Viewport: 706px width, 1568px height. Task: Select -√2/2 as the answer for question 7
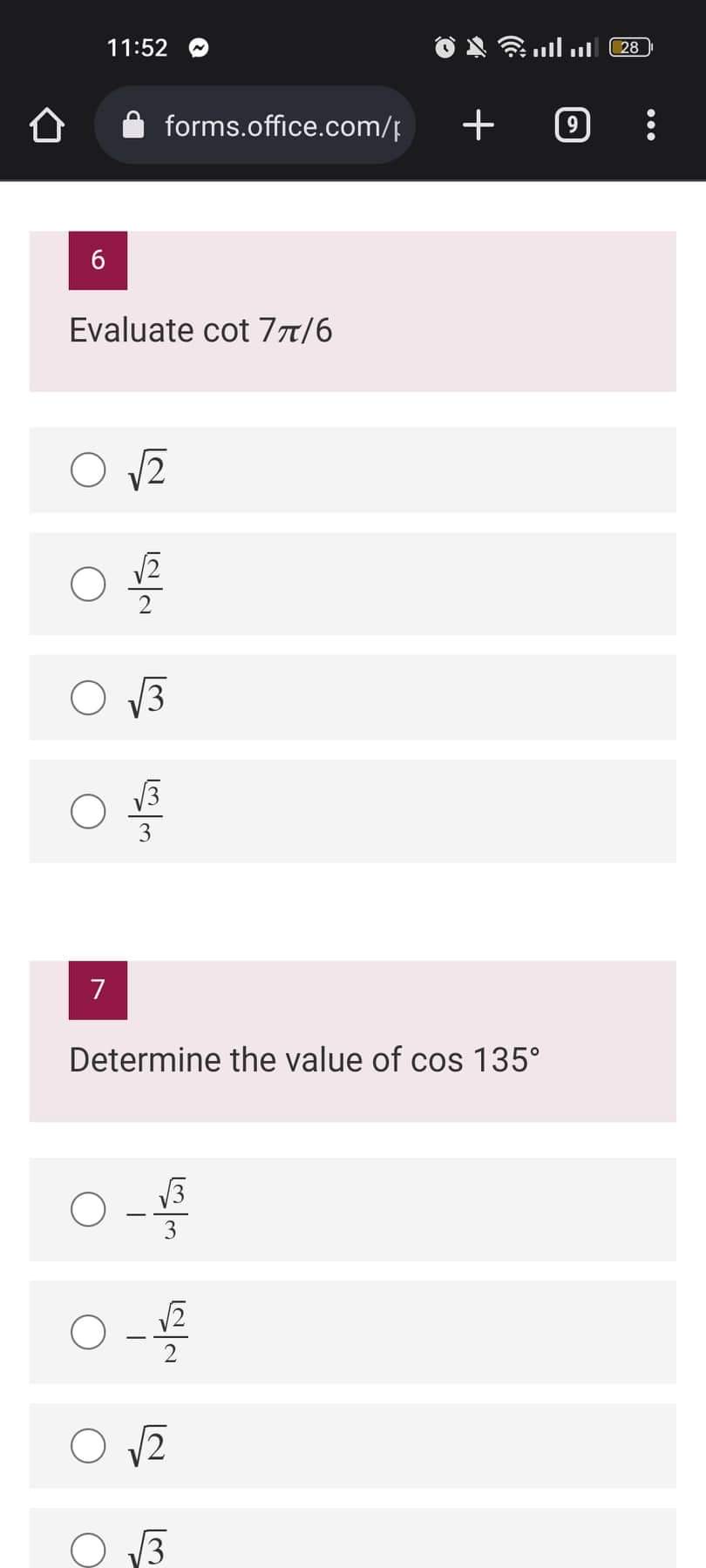tap(87, 1331)
